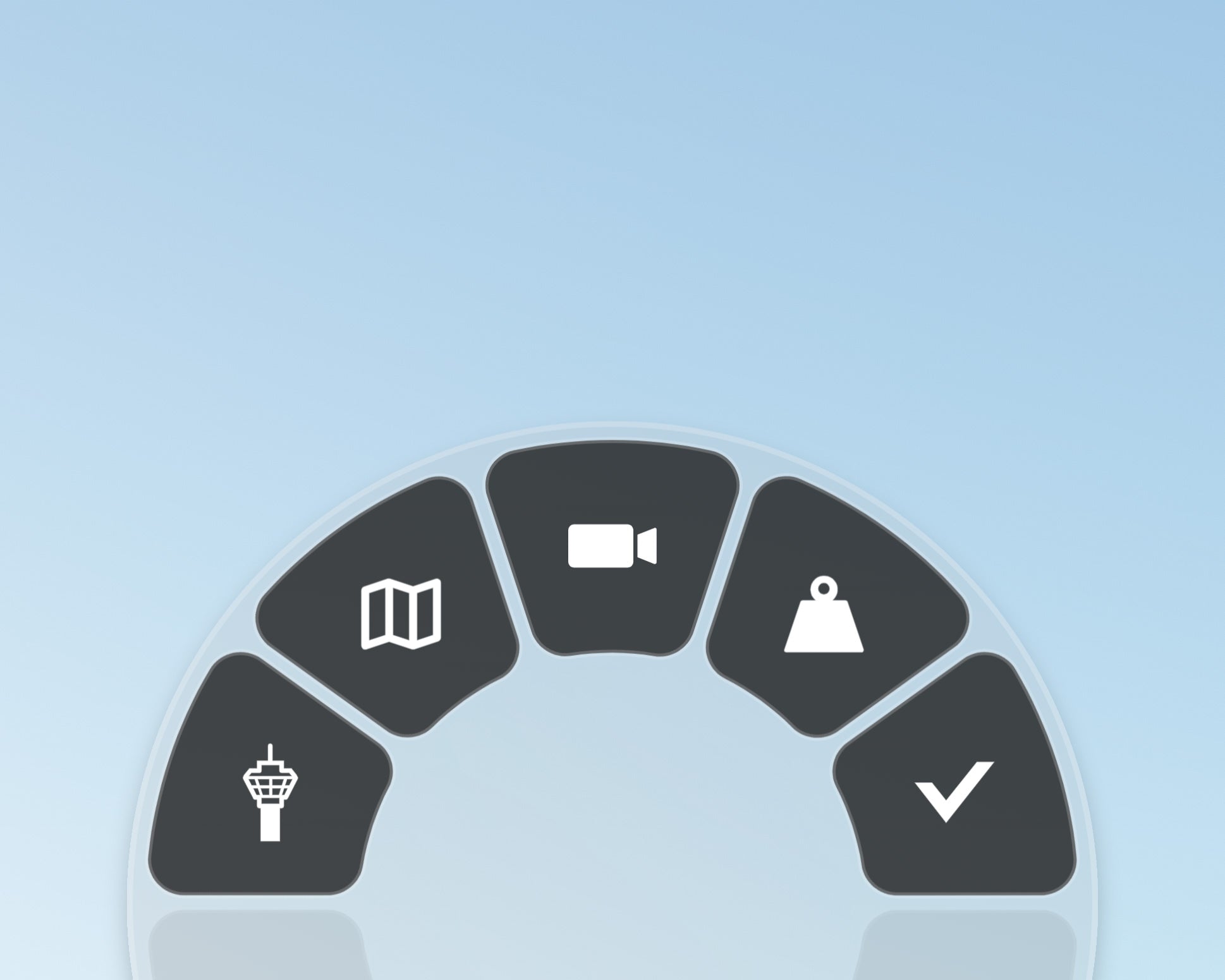This screenshot has height=980, width=1225.
Task: Open the folded map button
Action: point(401,613)
